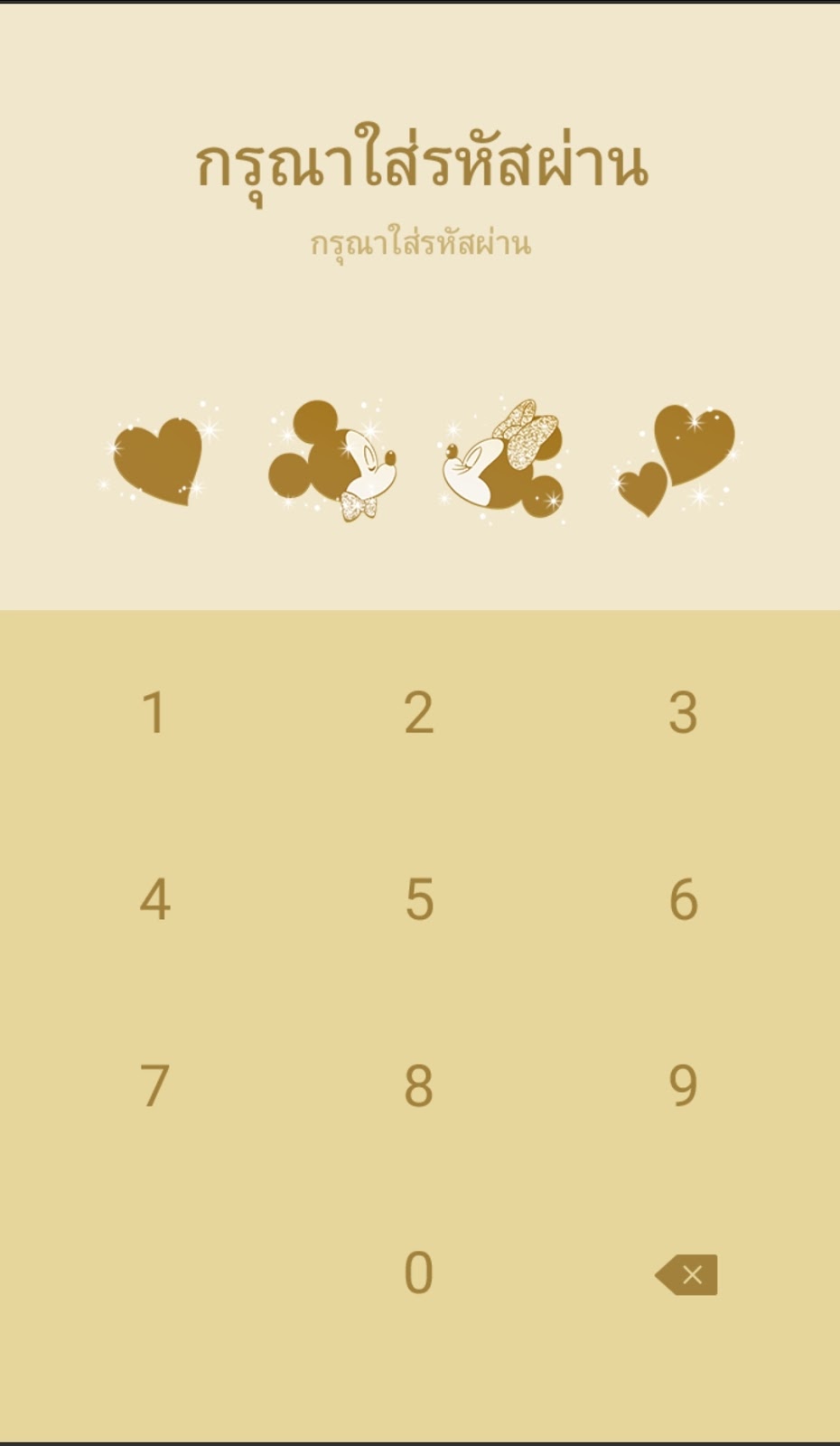Viewport: 840px width, 1446px height.
Task: Tap the number 2 key
Action: pyautogui.click(x=418, y=713)
